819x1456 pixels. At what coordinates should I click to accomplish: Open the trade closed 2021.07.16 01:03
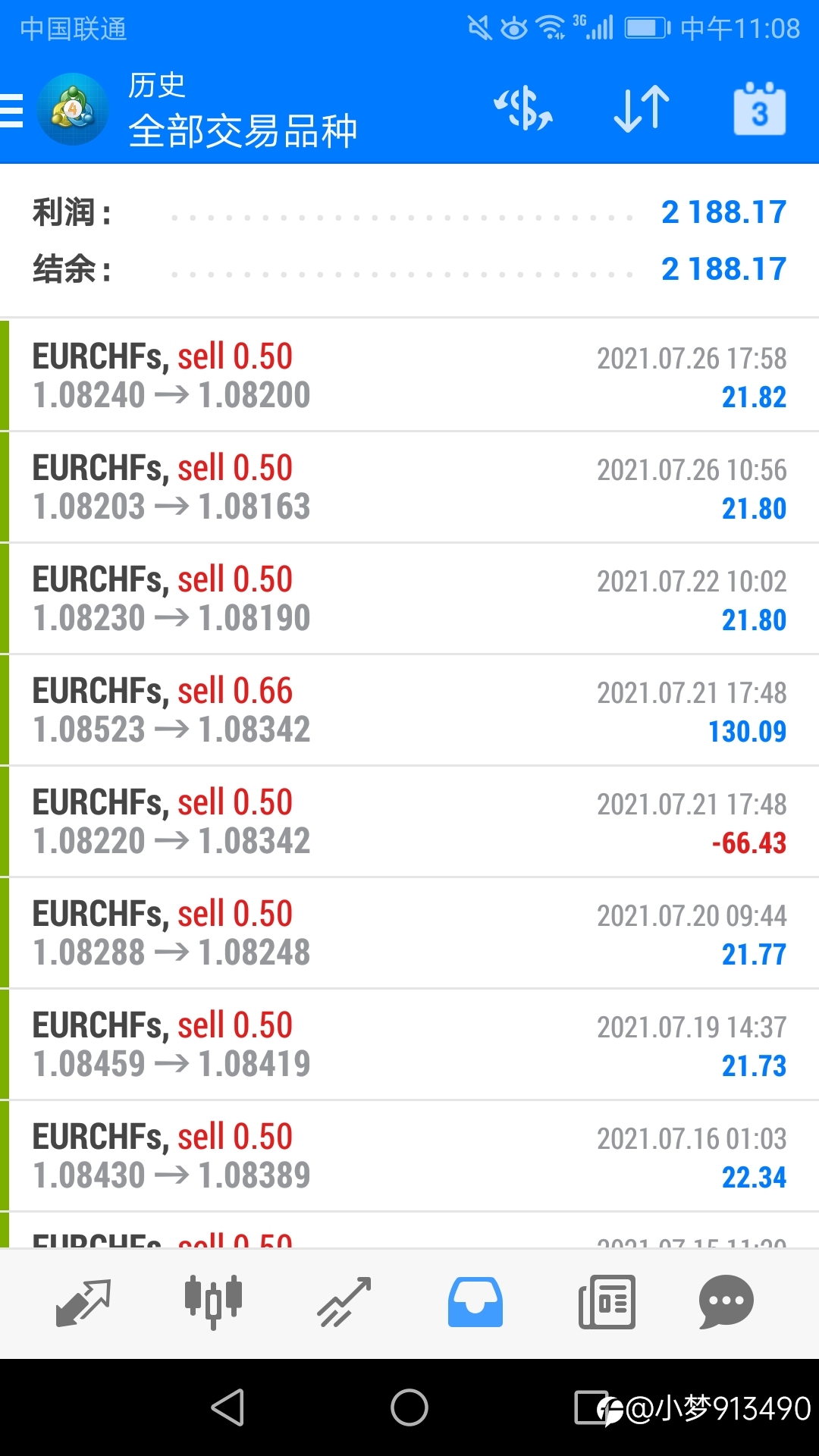point(409,1156)
